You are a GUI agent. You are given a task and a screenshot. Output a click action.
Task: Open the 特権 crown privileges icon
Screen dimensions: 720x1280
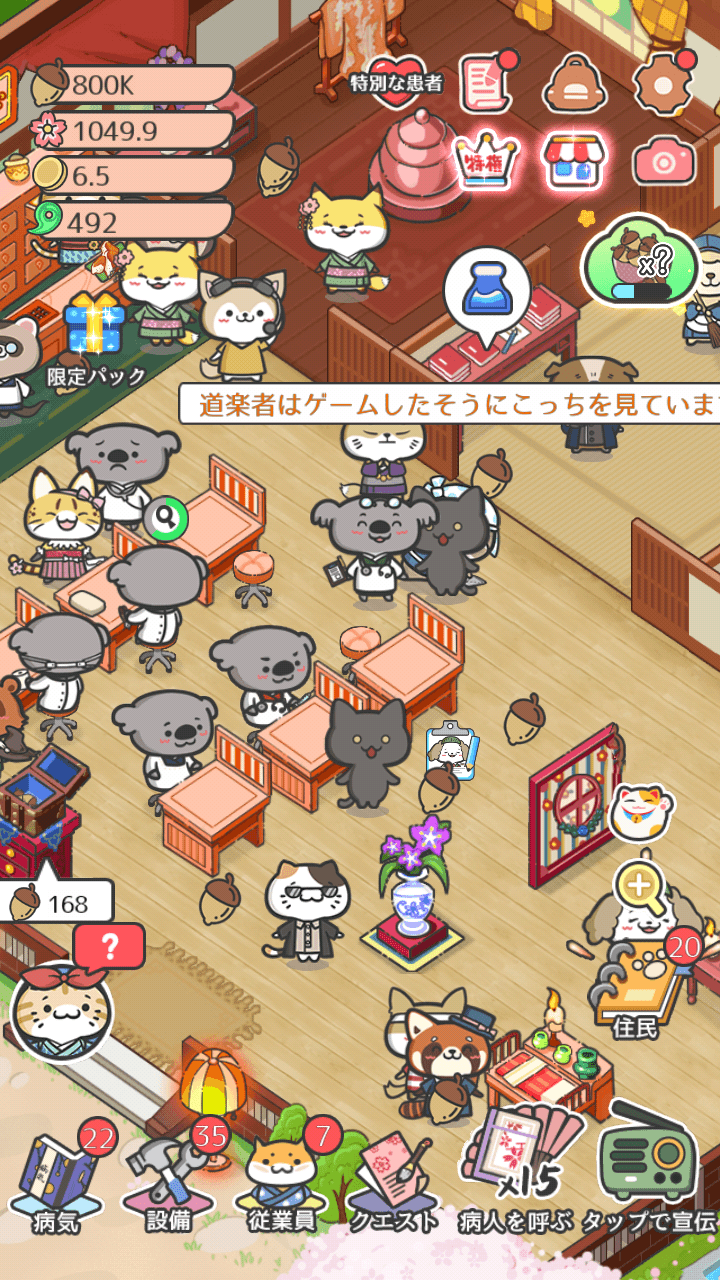coord(487,160)
